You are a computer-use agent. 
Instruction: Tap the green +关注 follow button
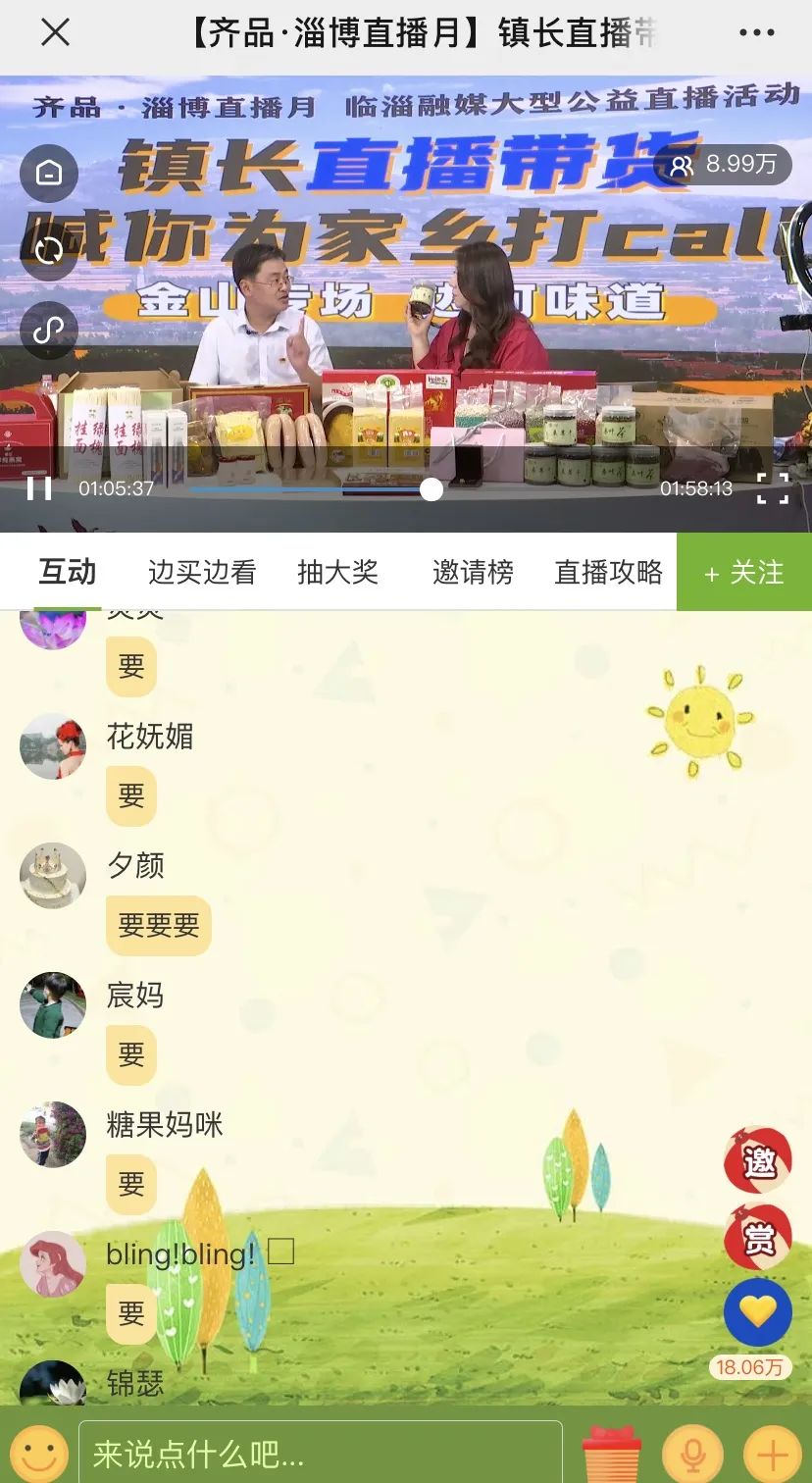pos(743,572)
